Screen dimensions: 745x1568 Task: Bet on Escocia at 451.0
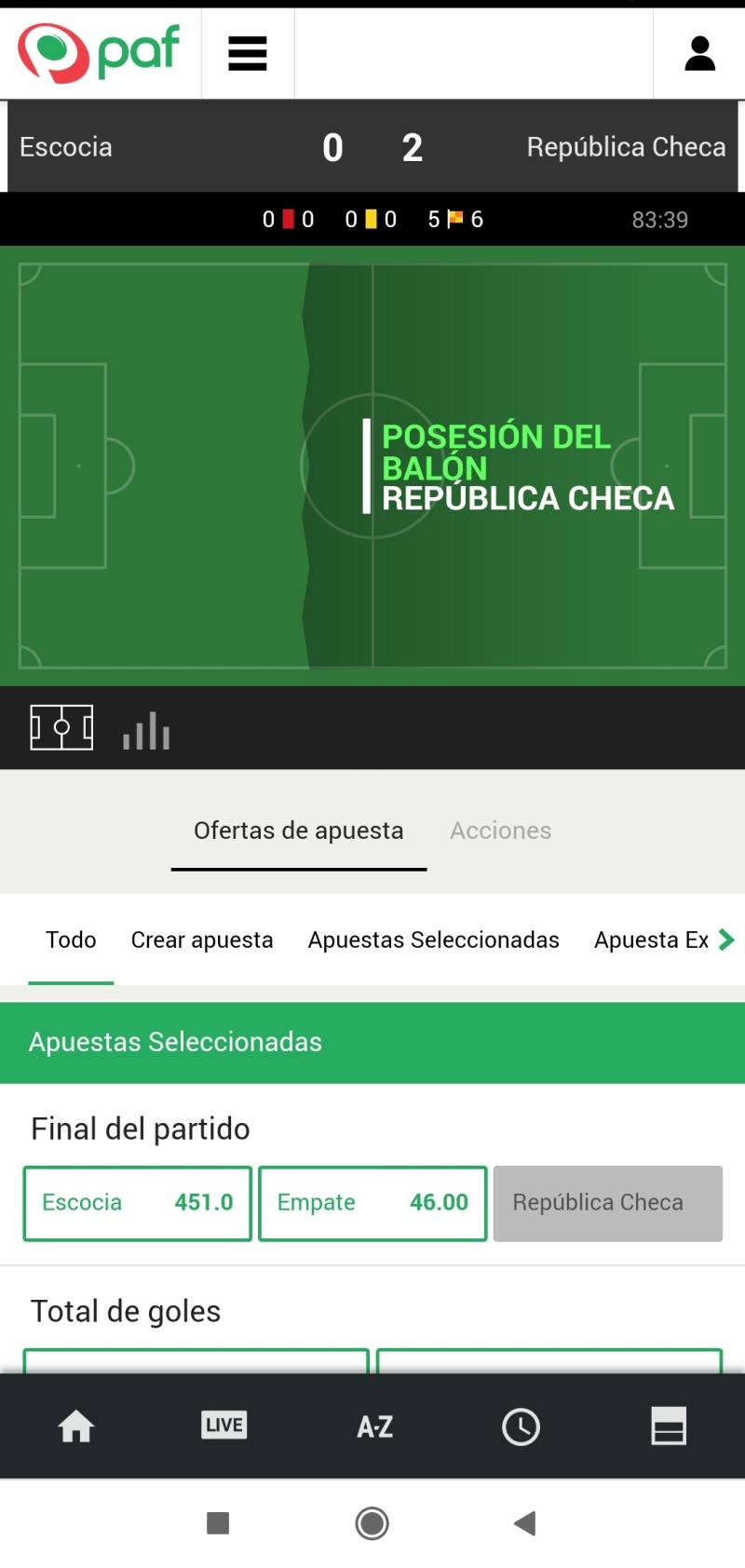(x=138, y=1203)
